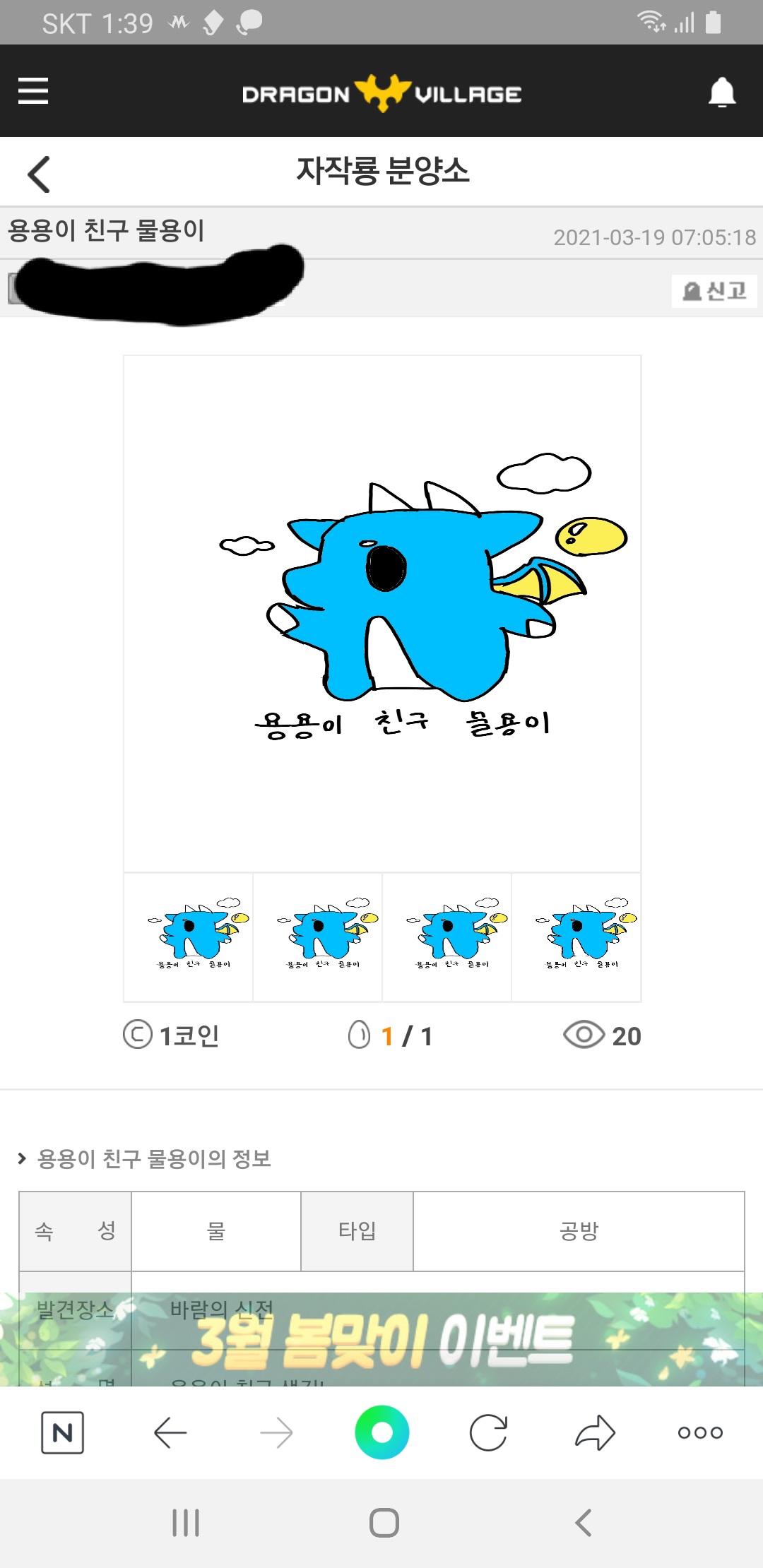Open the hamburger menu
This screenshot has height=1568, width=763.
[33, 91]
